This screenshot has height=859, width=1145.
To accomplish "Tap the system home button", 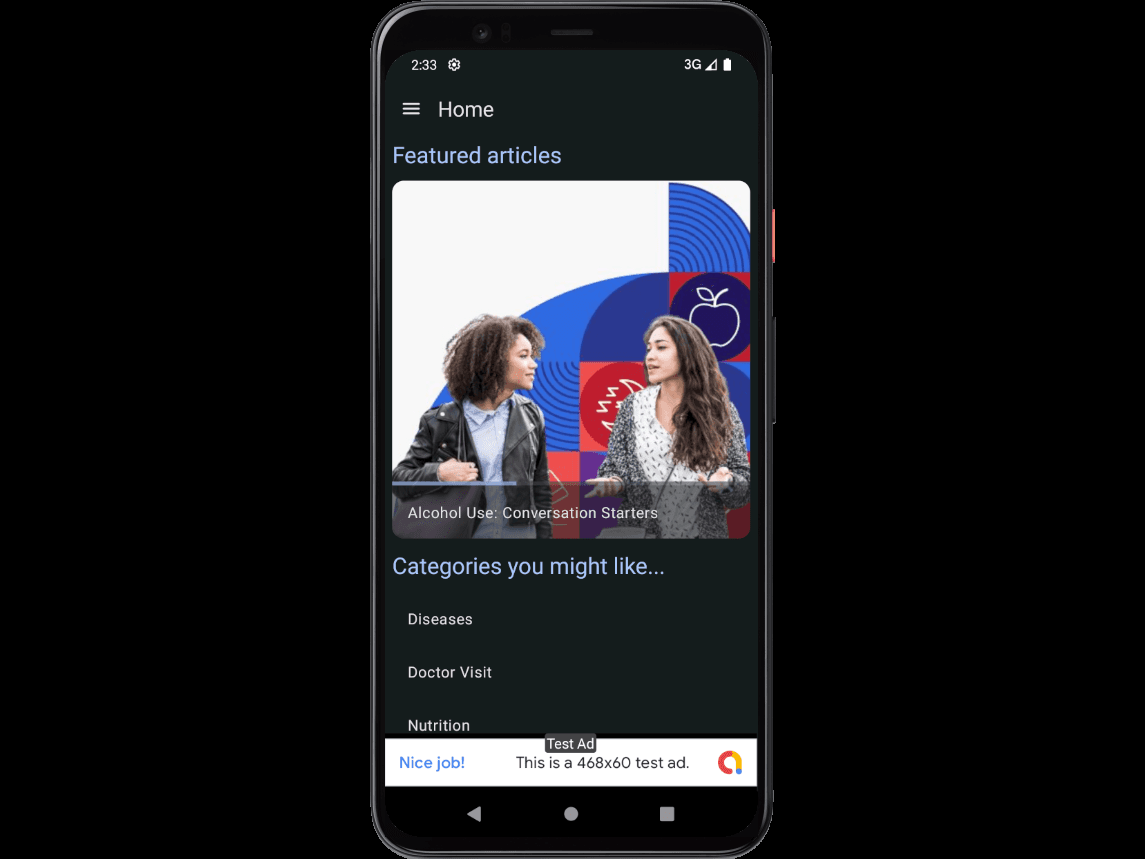I will (x=571, y=814).
